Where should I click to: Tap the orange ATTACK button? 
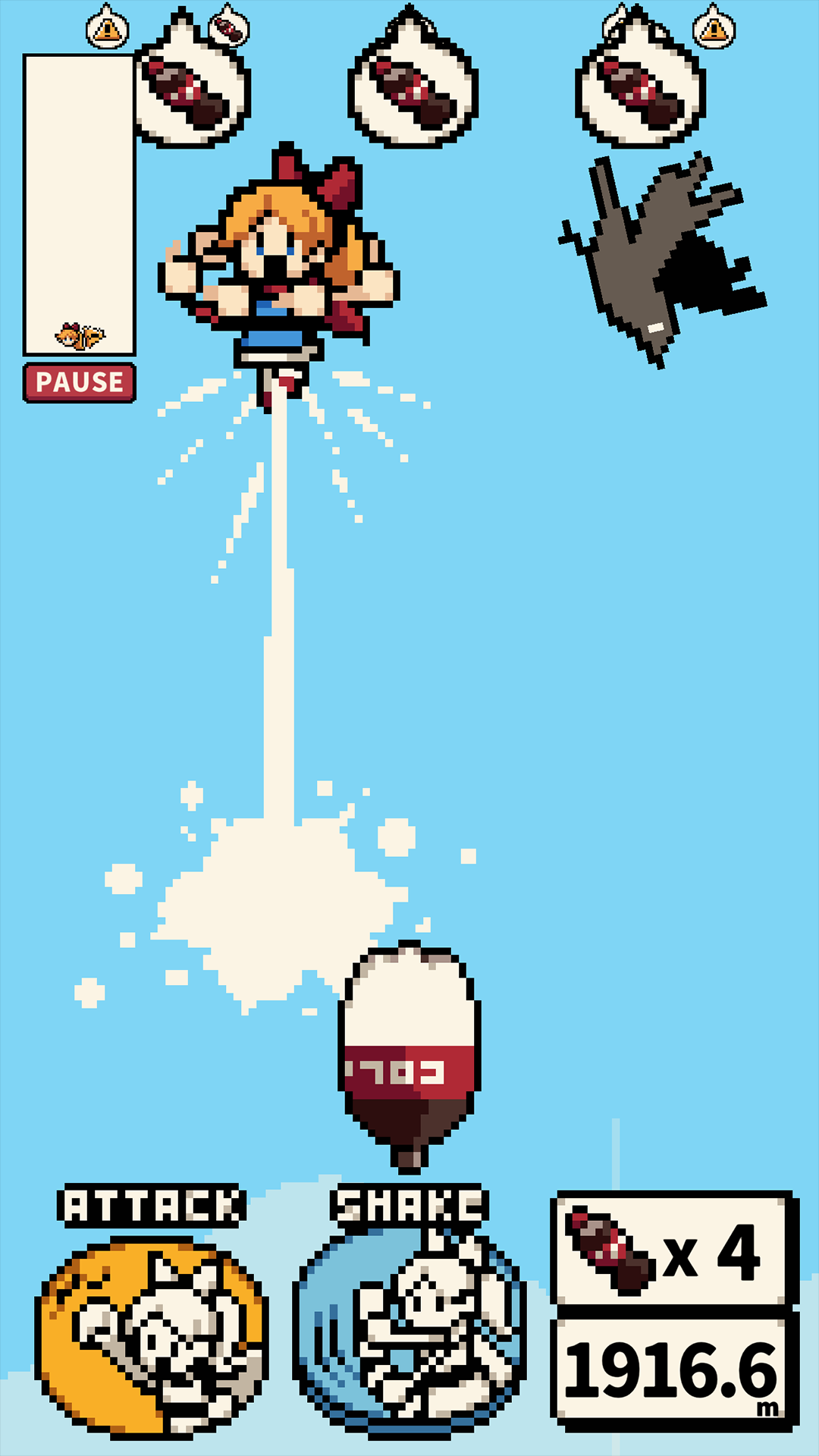coord(152,1337)
